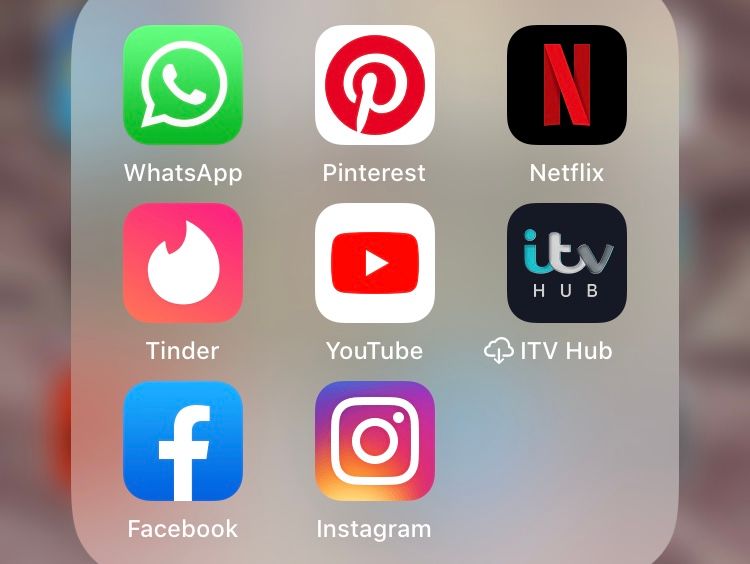This screenshot has width=750, height=564.
Task: Open the WhatsApp app
Action: 183,85
